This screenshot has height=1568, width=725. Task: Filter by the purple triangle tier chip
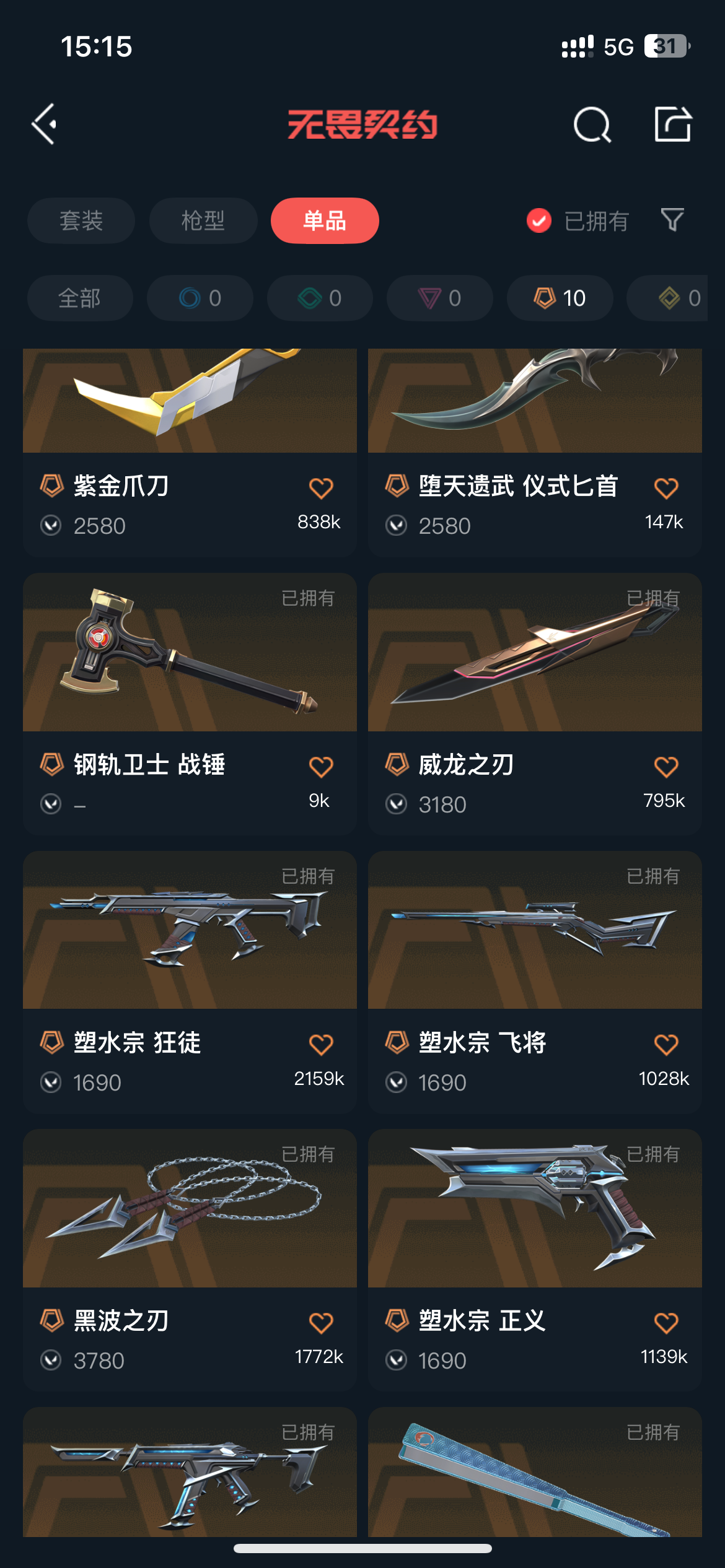pos(440,298)
